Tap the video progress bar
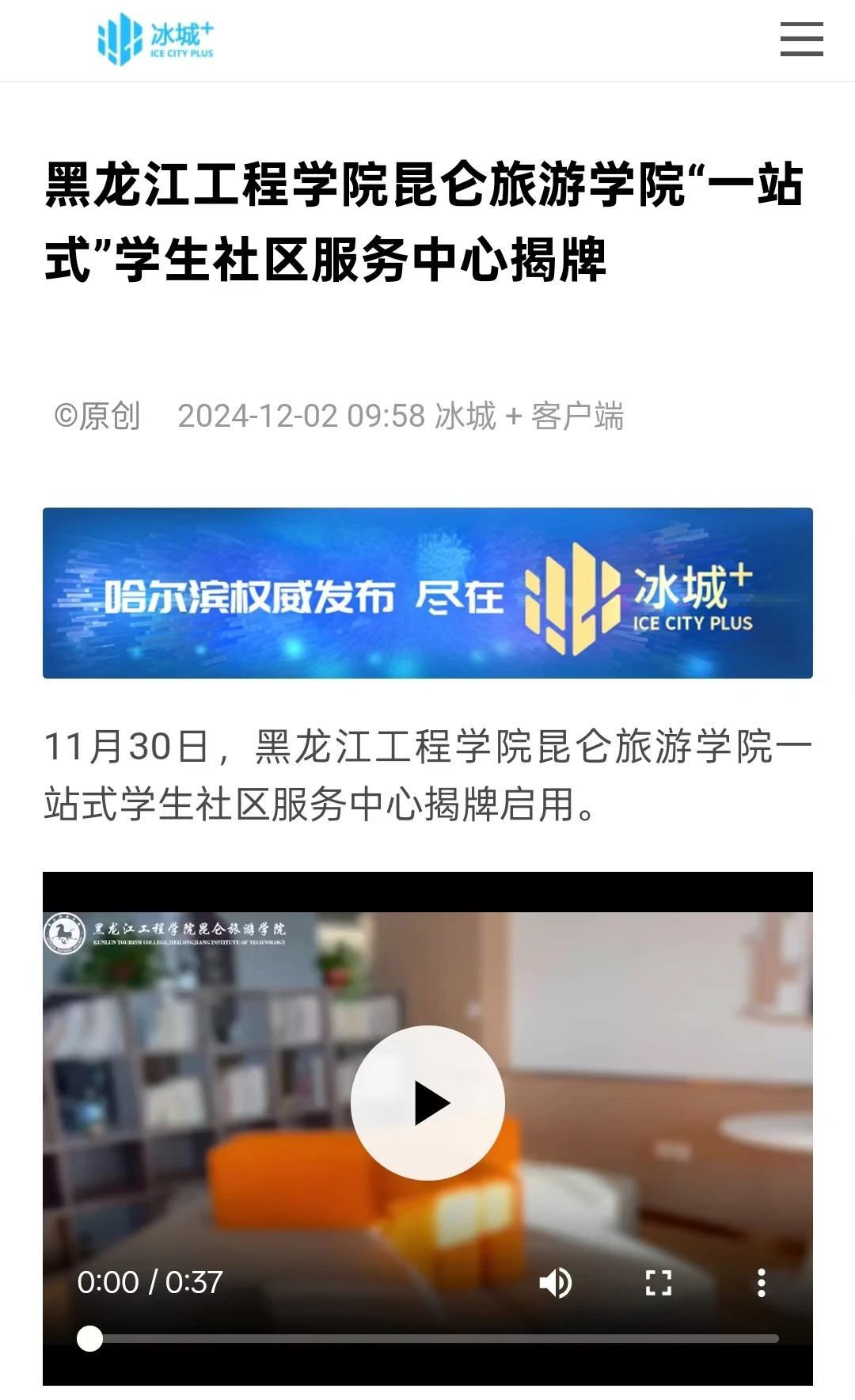The image size is (855, 1400). (x=435, y=1339)
